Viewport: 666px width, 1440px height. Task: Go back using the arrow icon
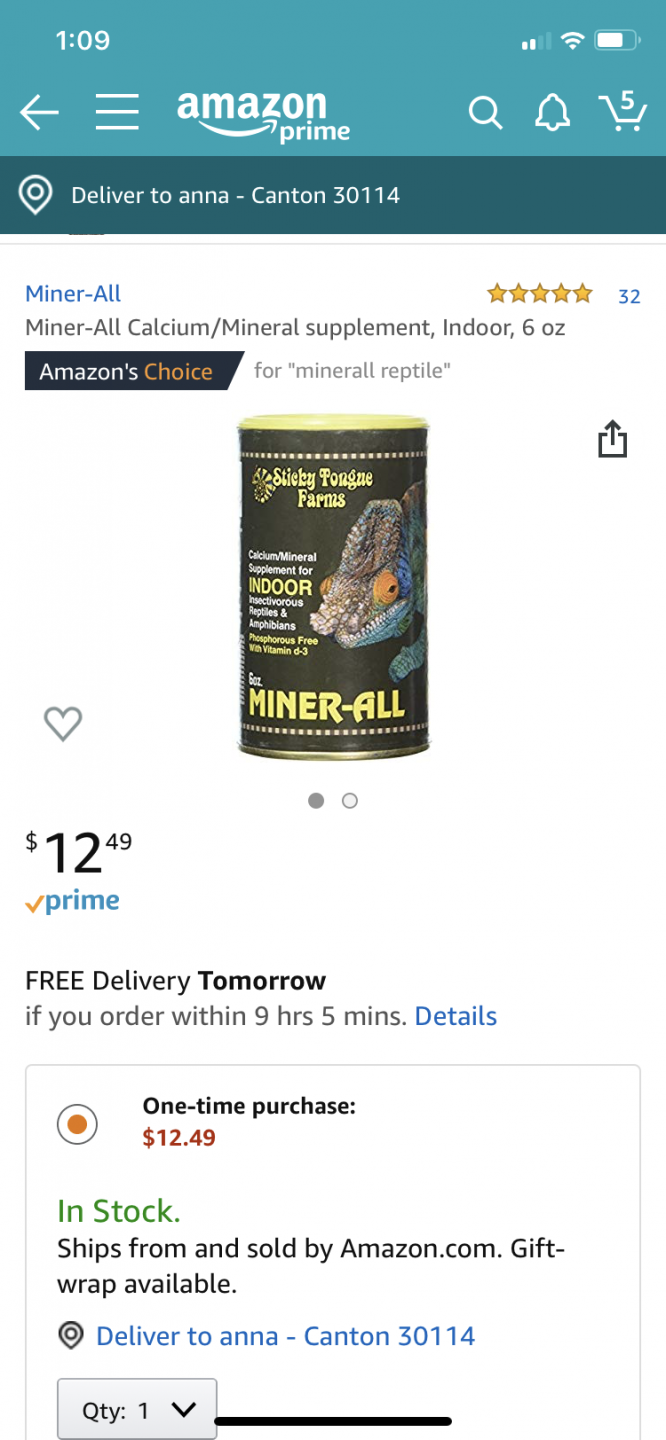point(39,114)
